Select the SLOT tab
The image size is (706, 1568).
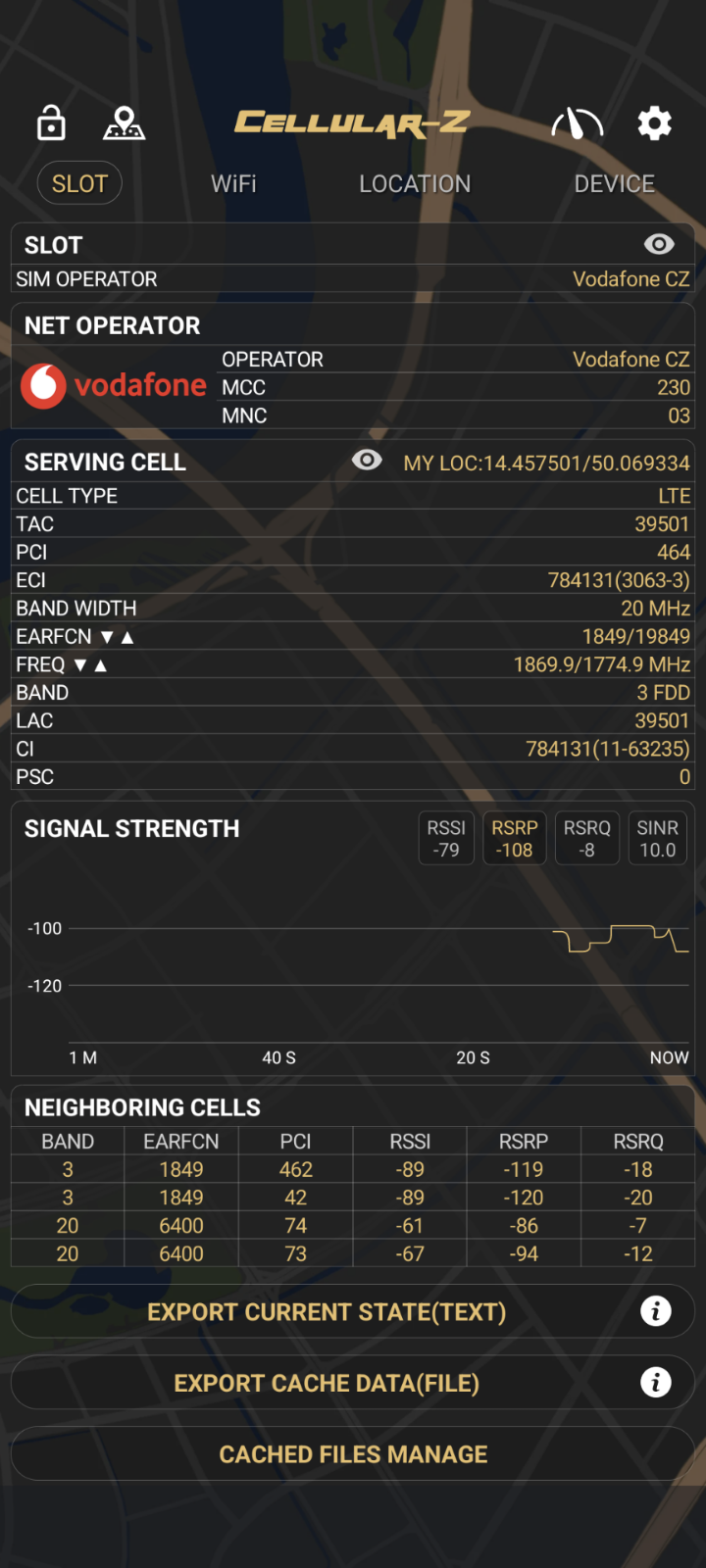click(79, 183)
